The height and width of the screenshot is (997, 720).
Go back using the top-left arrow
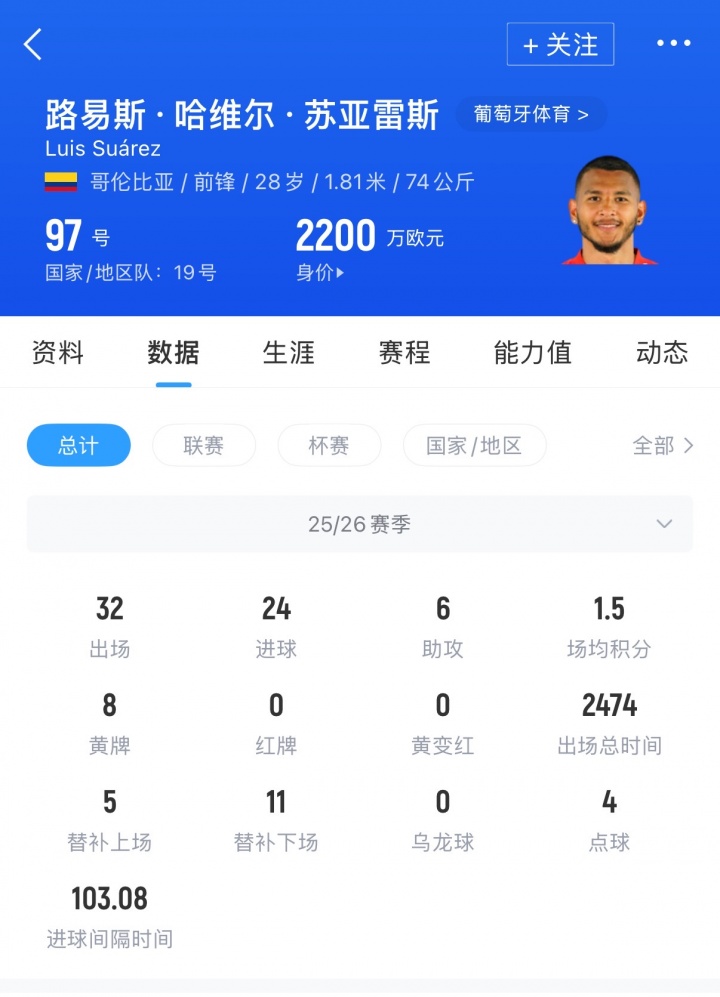pos(34,45)
